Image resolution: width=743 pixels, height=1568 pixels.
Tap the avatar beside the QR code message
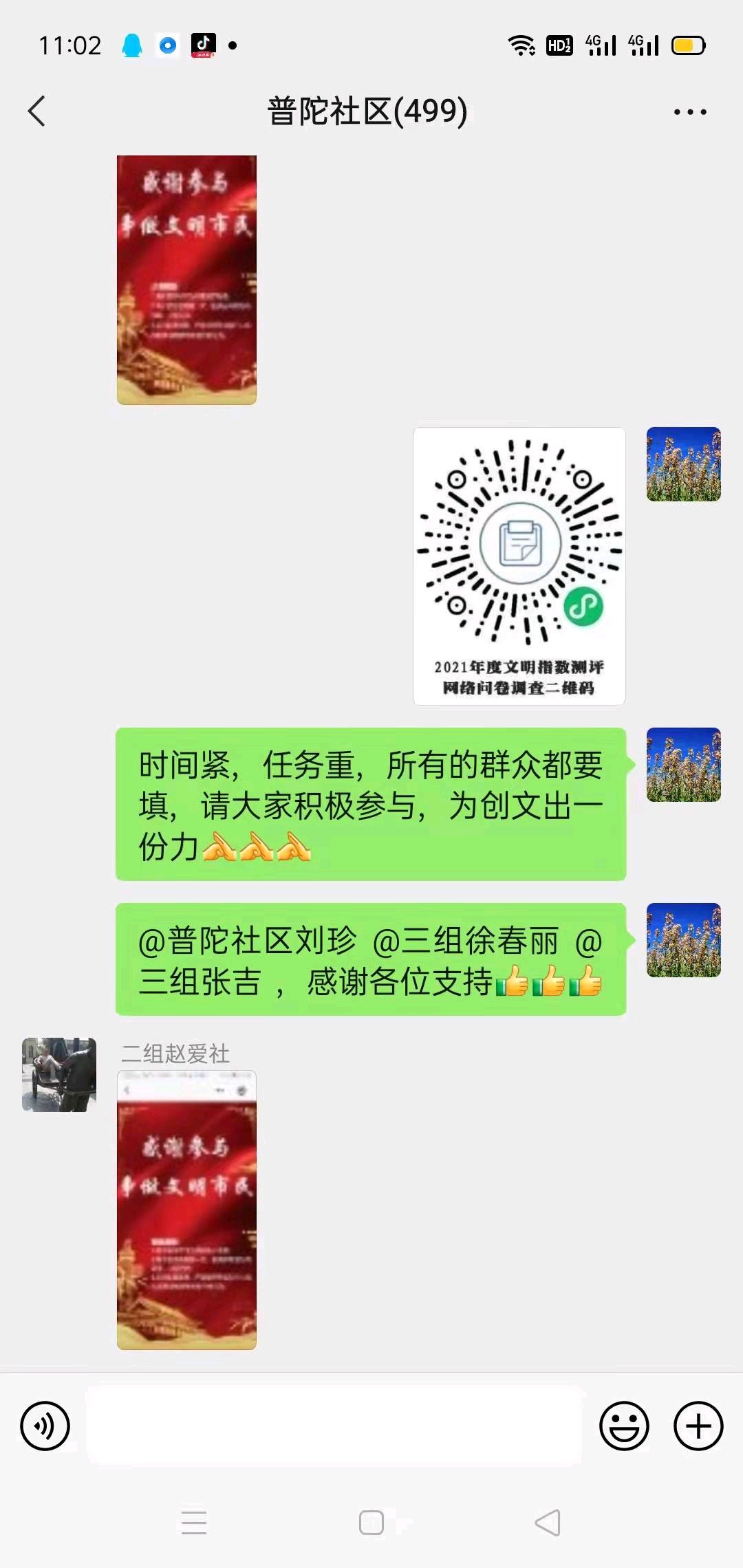point(683,464)
